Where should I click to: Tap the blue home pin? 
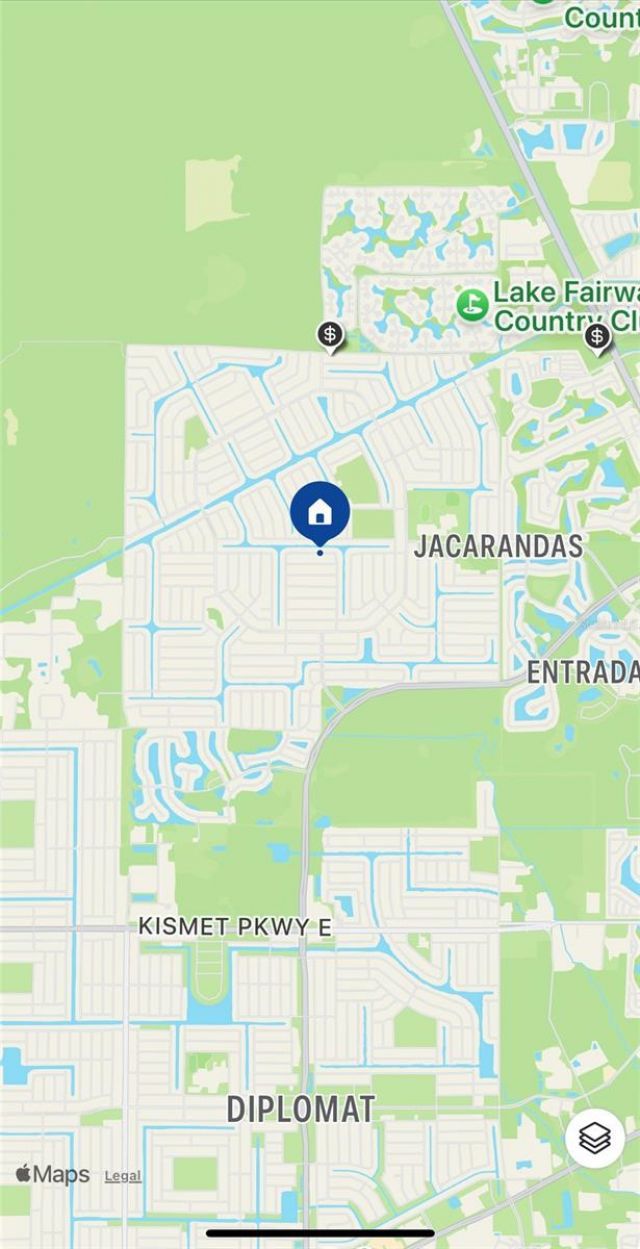319,513
